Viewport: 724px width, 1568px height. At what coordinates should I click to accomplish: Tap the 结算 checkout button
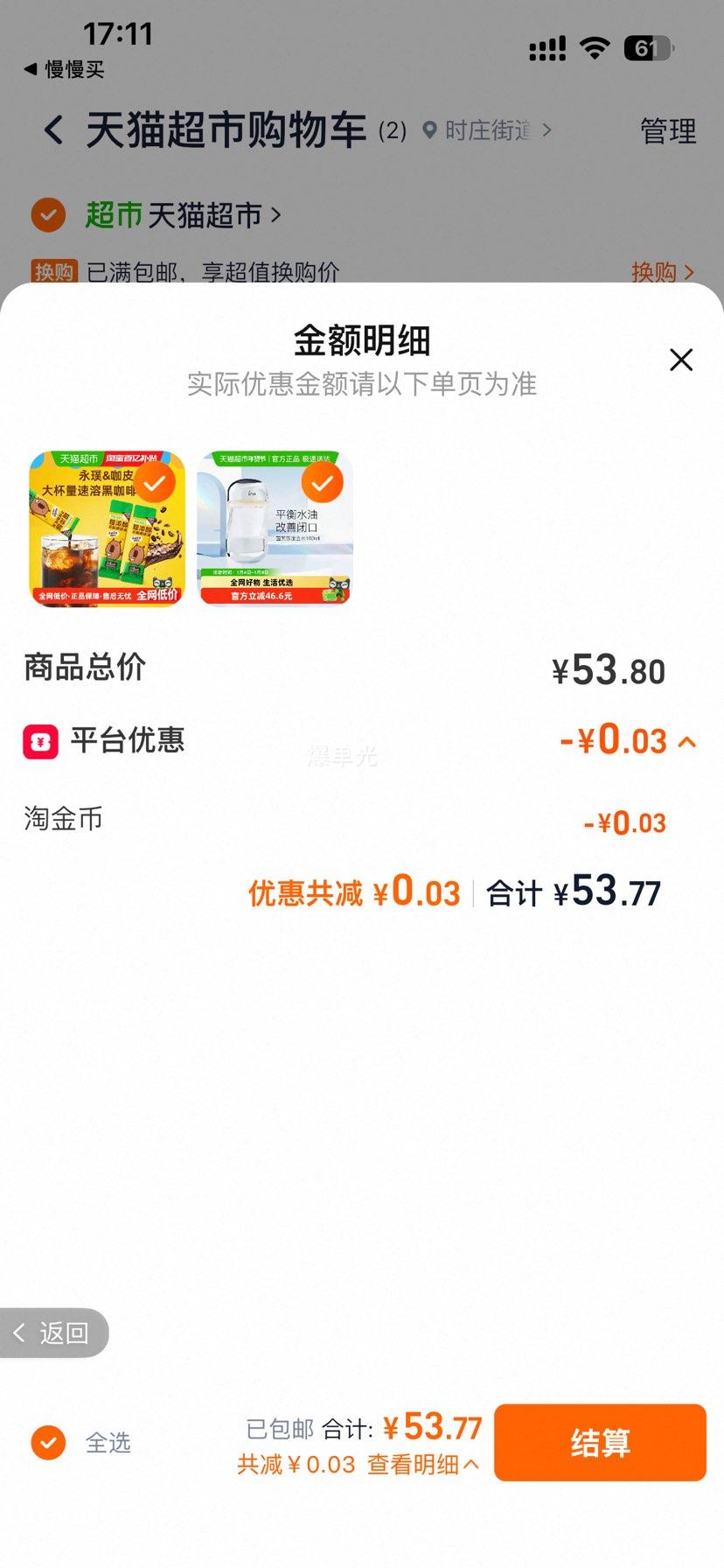600,1443
